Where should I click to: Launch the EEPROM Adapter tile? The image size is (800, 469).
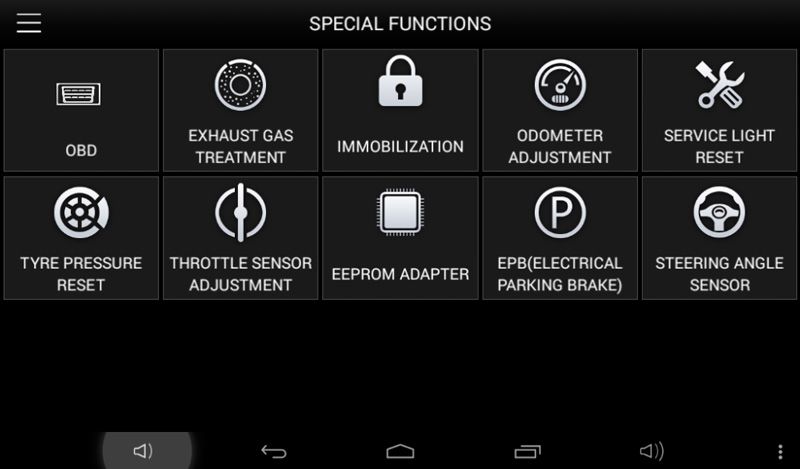pos(400,238)
